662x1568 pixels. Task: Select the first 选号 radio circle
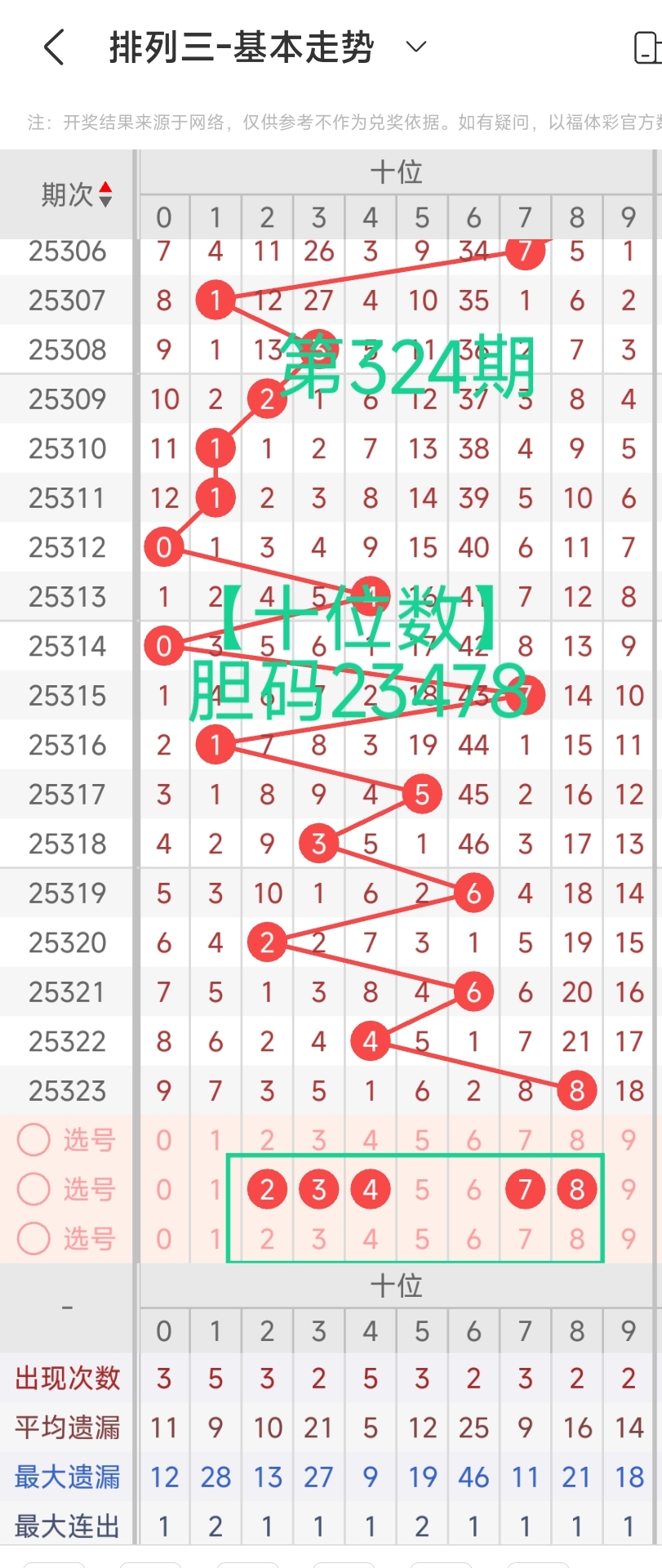(x=33, y=1140)
